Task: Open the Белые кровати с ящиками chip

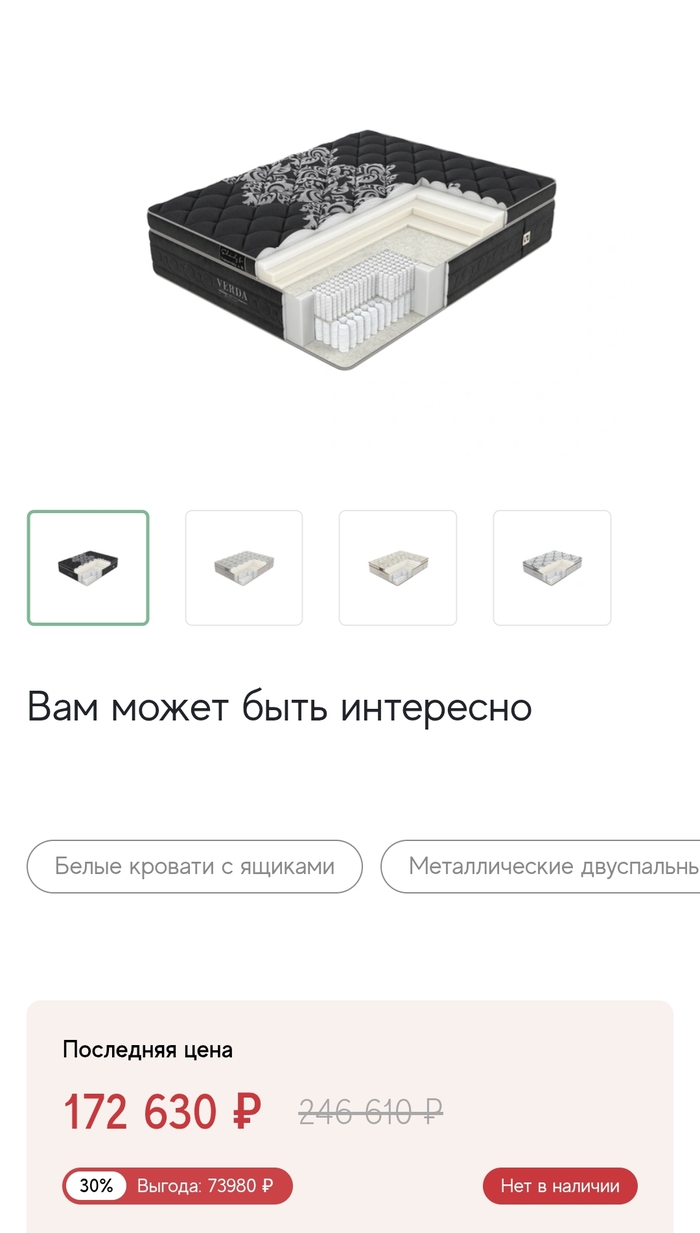Action: (x=194, y=866)
